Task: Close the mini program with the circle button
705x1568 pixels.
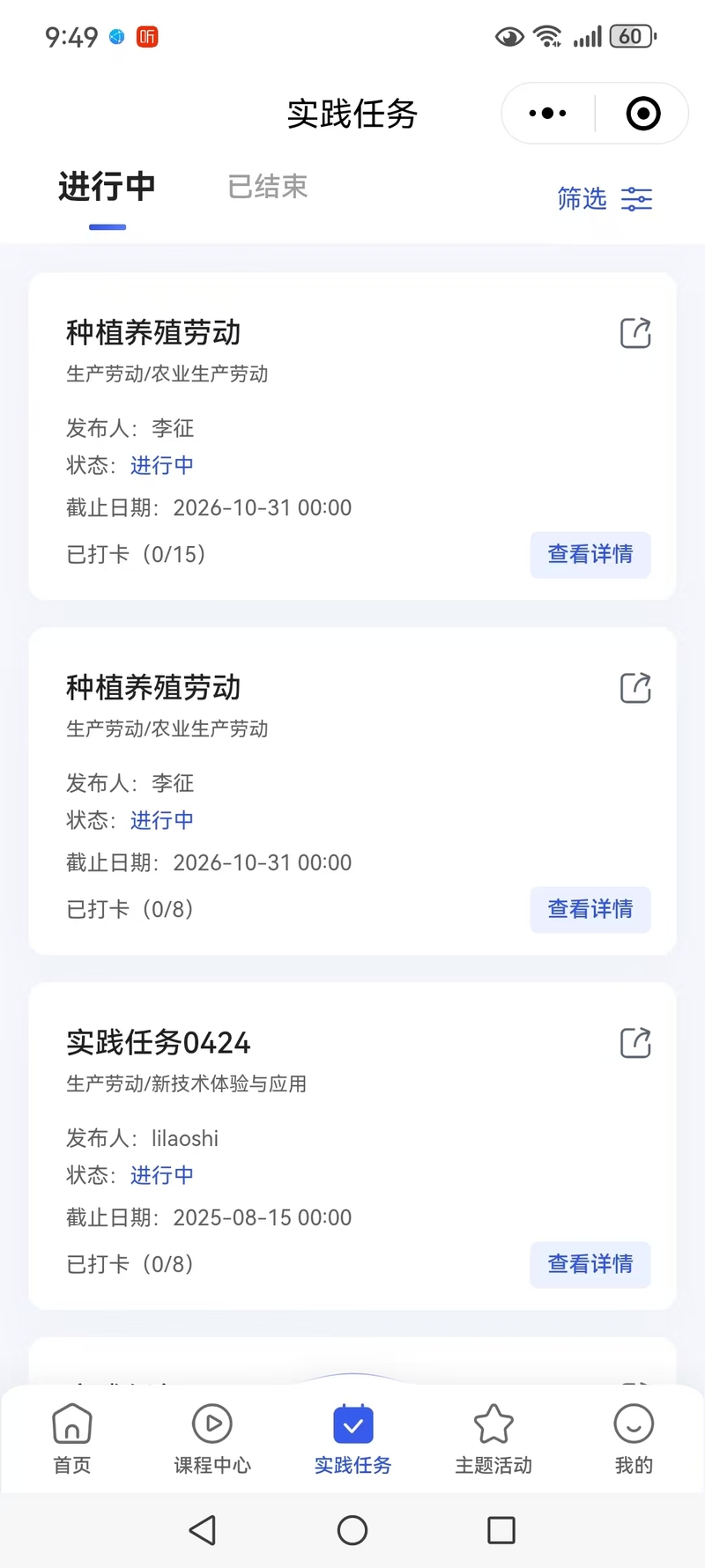Action: [642, 114]
